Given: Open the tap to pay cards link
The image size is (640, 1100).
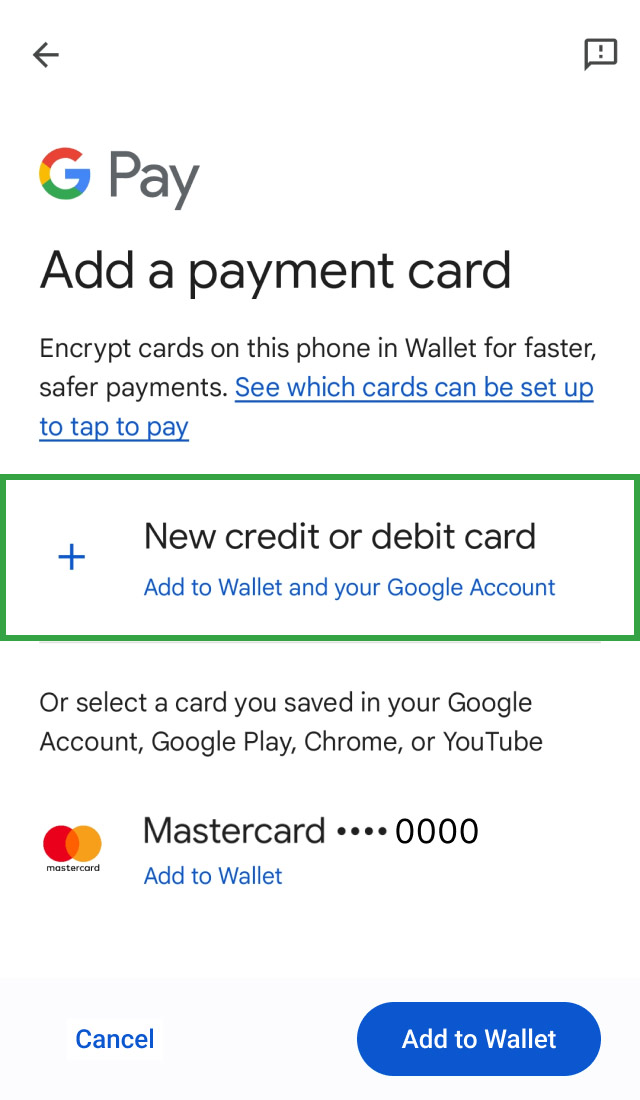Looking at the screenshot, I should (414, 388).
